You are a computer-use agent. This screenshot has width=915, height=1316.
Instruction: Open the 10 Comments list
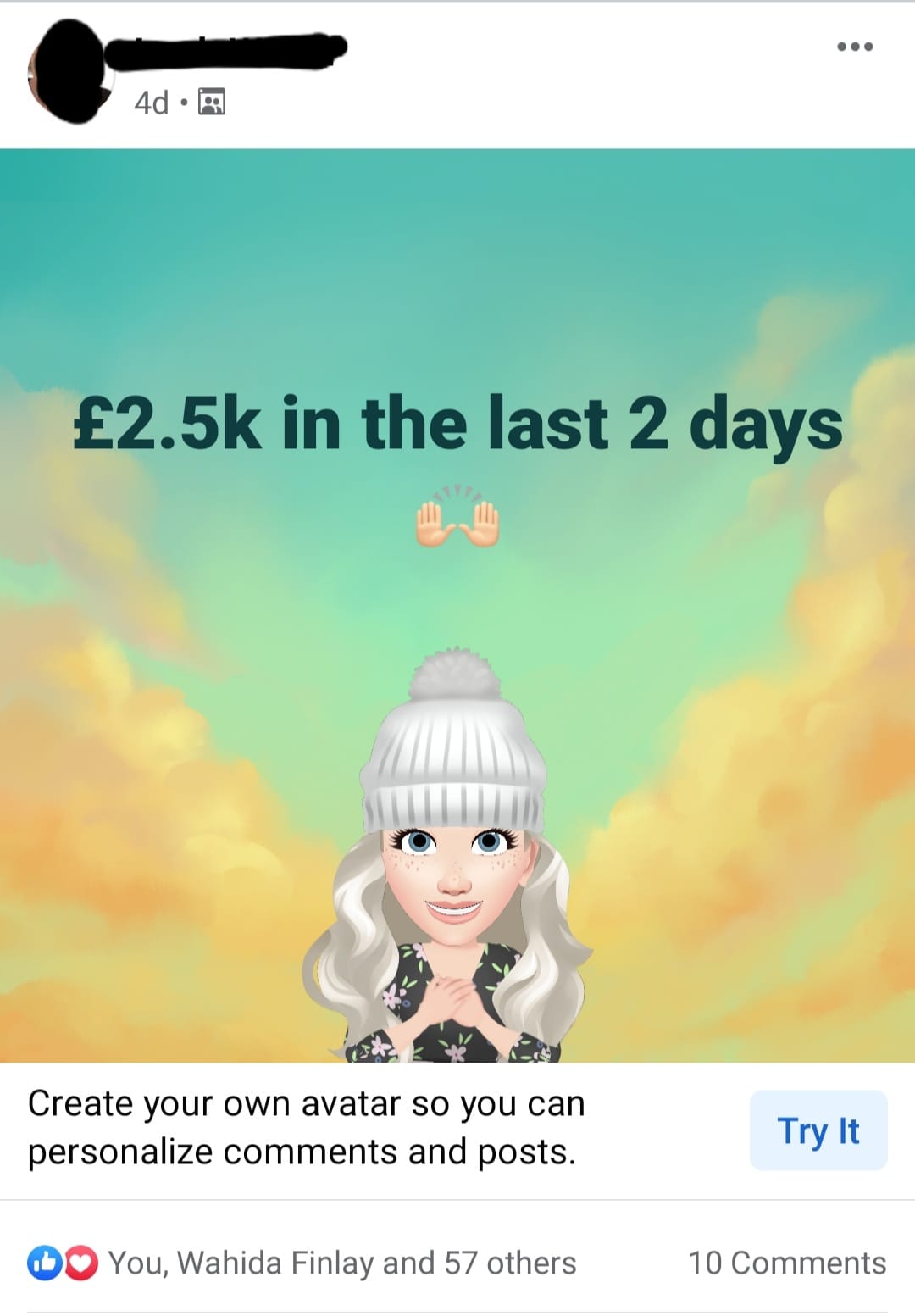[786, 1263]
